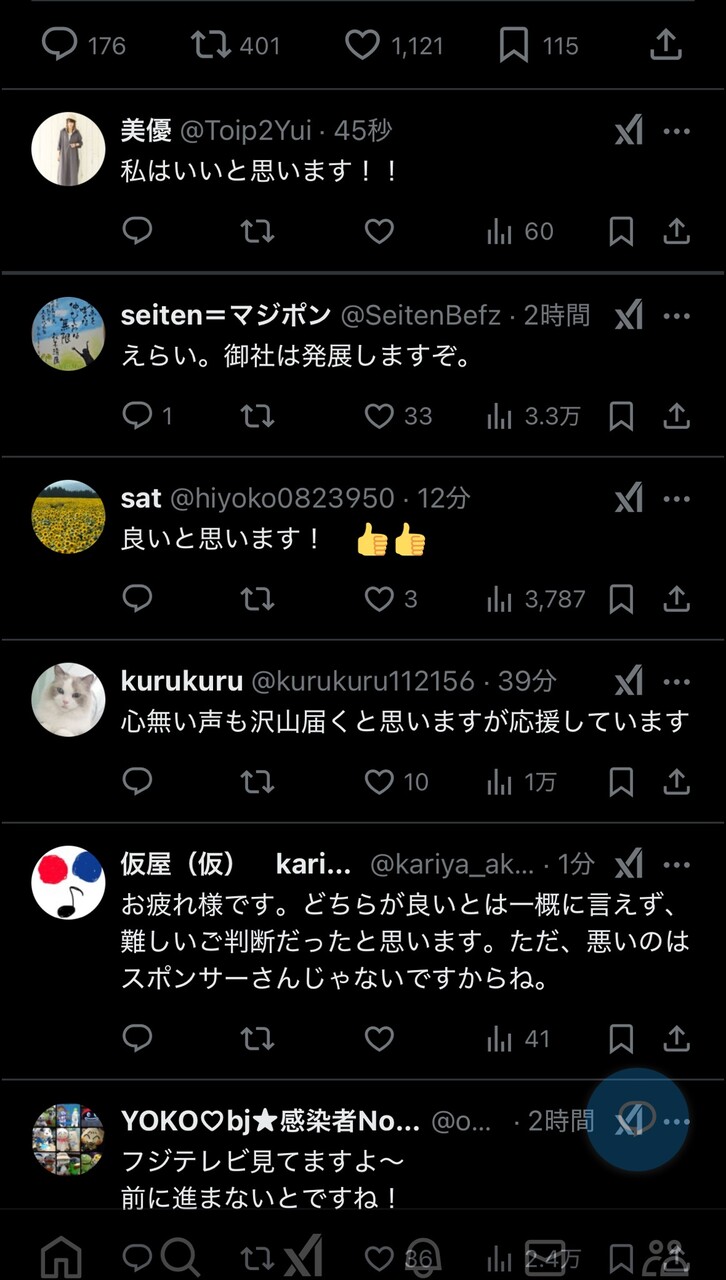Bookmark kurukuru's reply

621,782
